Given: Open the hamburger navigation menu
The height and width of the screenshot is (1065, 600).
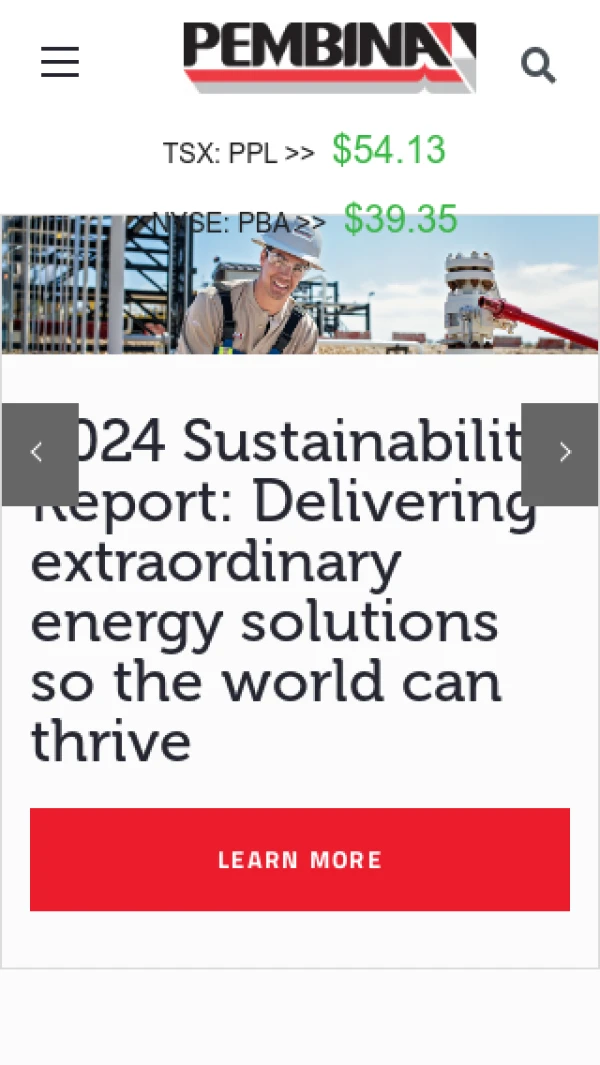Looking at the screenshot, I should (x=60, y=62).
